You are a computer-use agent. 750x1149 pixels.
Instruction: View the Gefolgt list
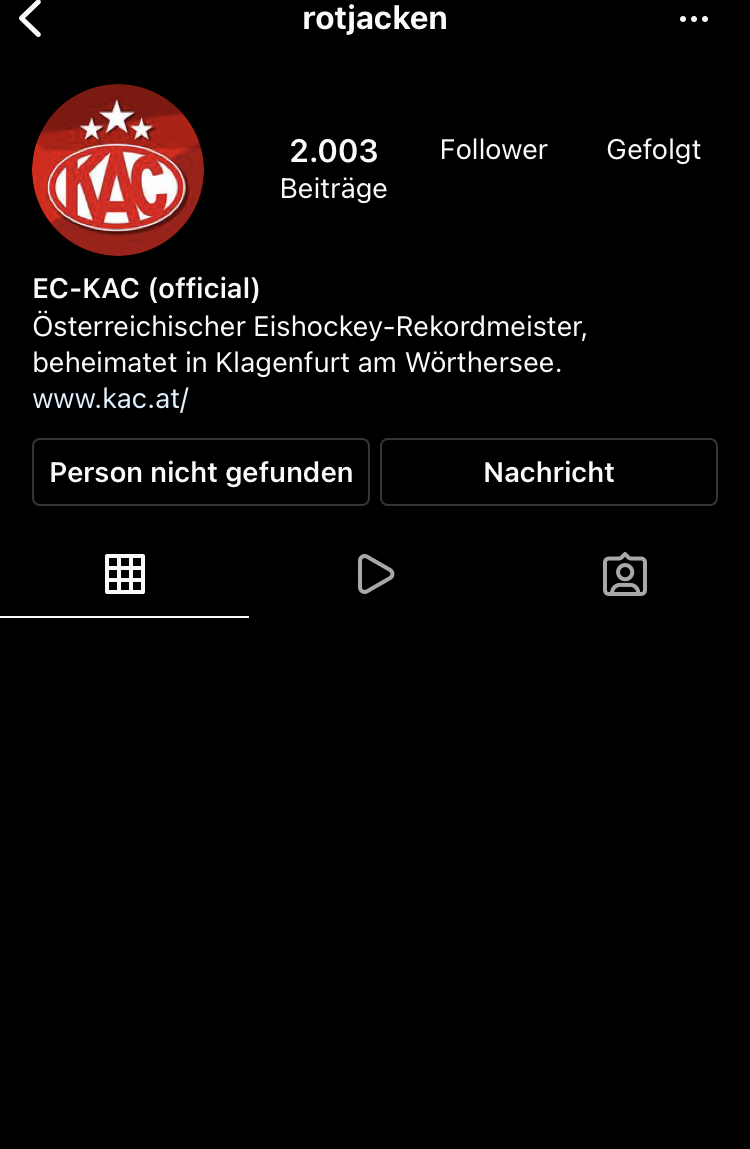(x=653, y=150)
